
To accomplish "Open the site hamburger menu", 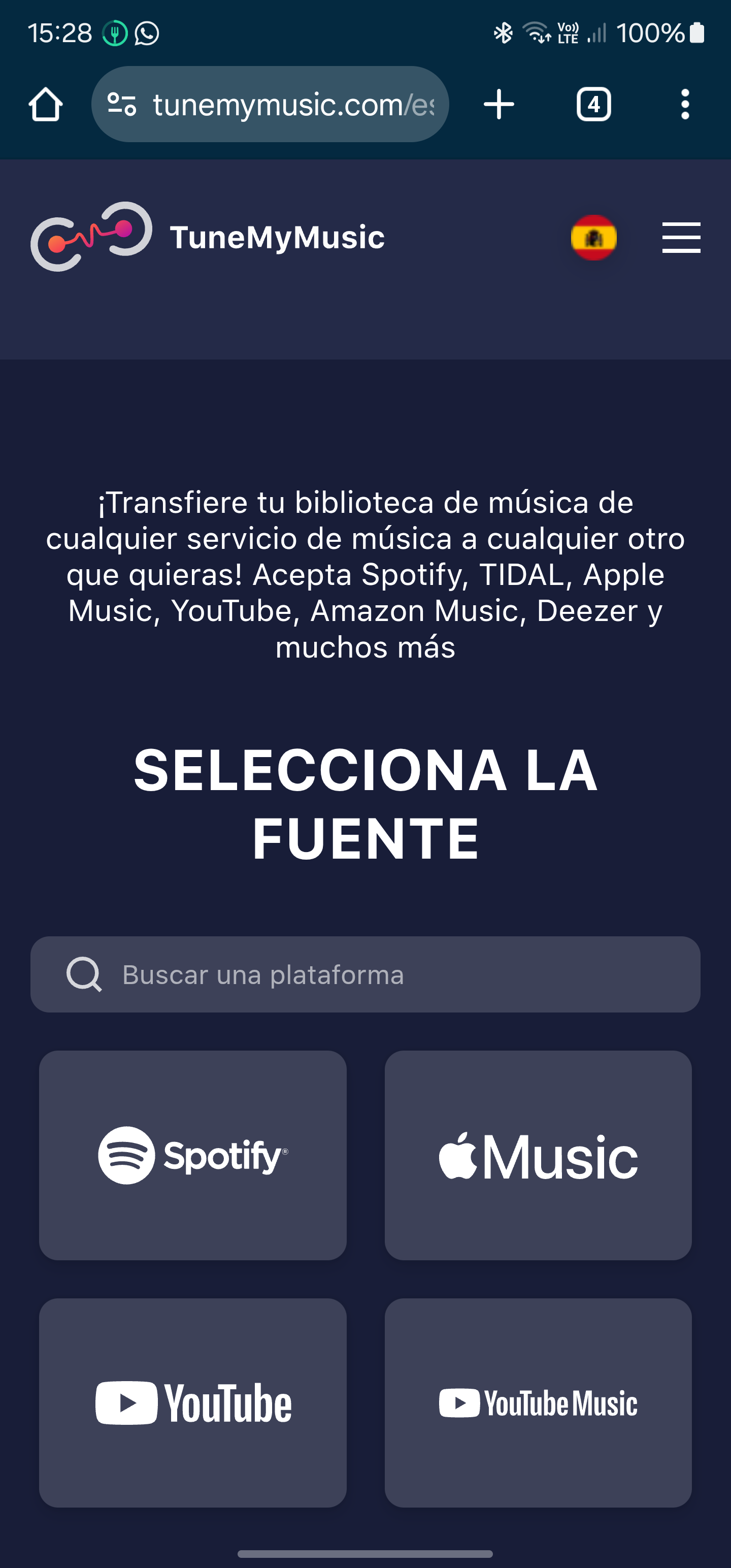I will coord(681,238).
